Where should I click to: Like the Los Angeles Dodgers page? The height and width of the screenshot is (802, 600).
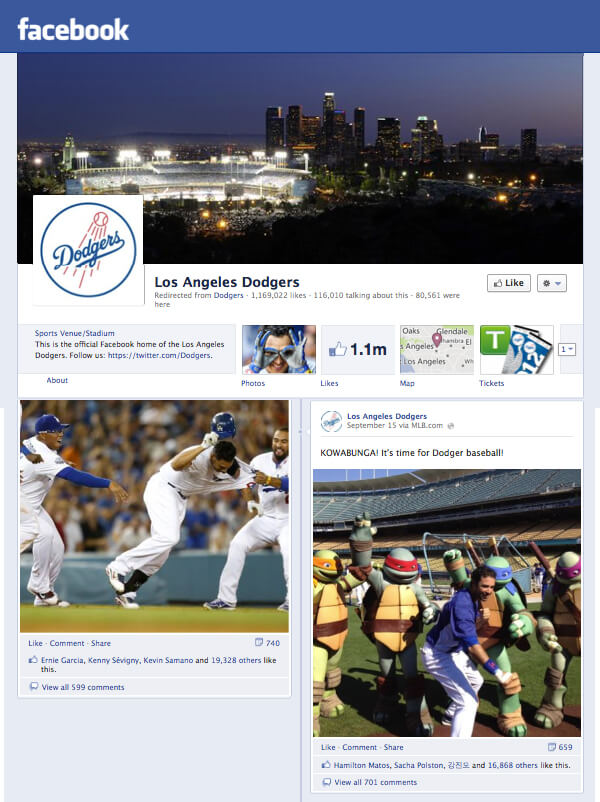509,283
